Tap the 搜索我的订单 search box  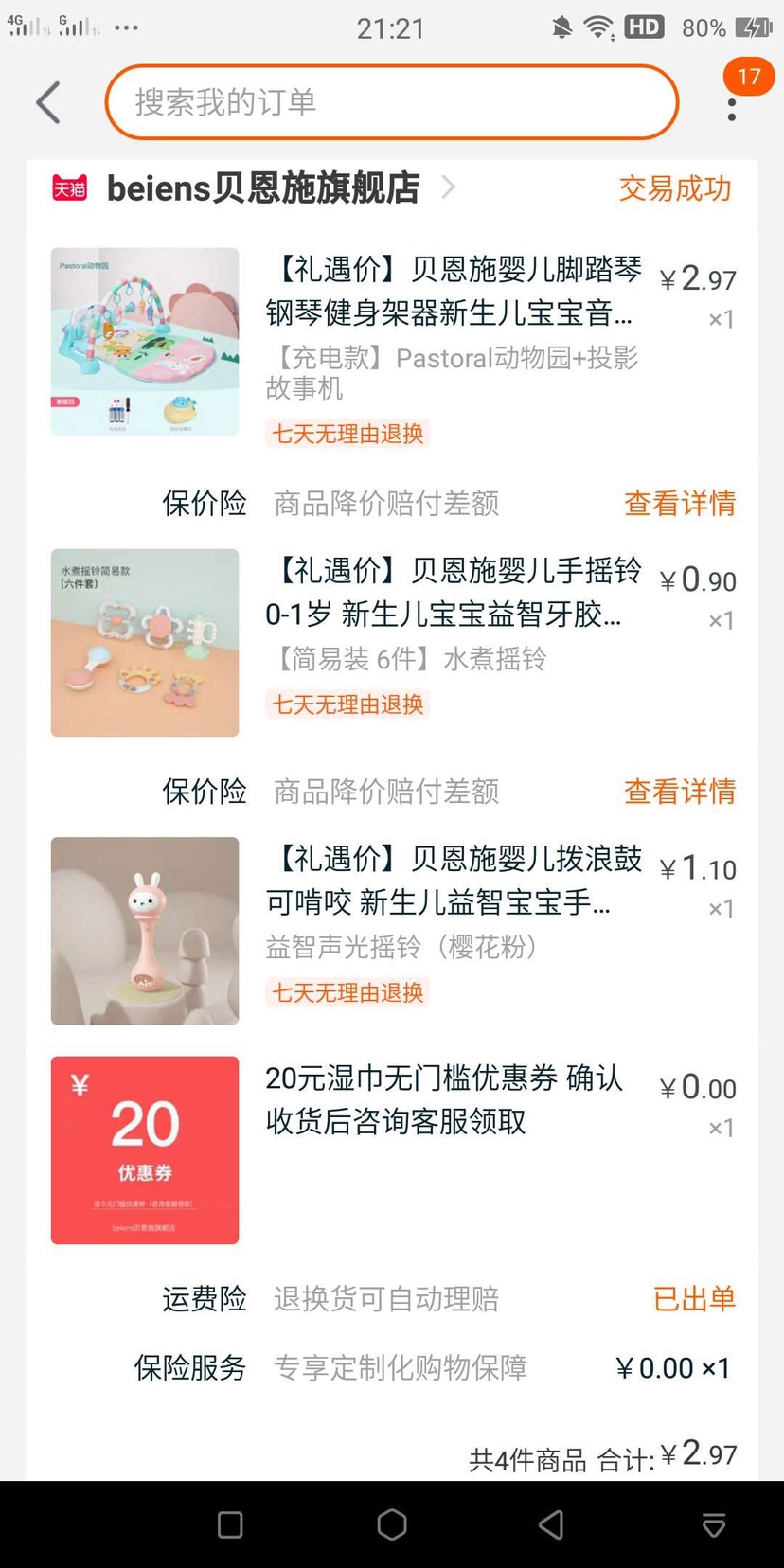391,102
